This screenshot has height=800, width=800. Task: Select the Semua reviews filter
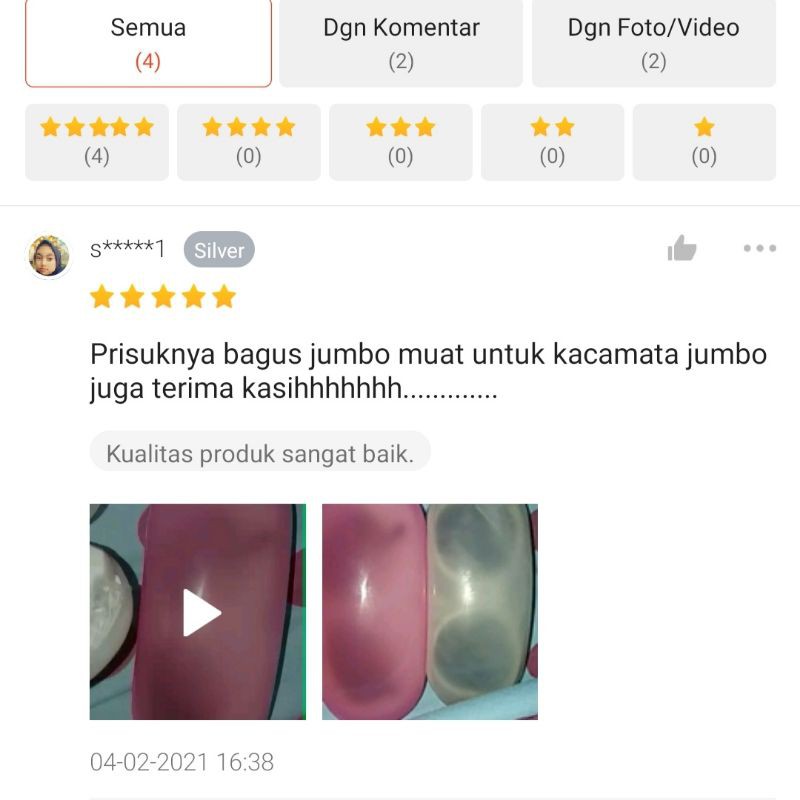coord(148,43)
